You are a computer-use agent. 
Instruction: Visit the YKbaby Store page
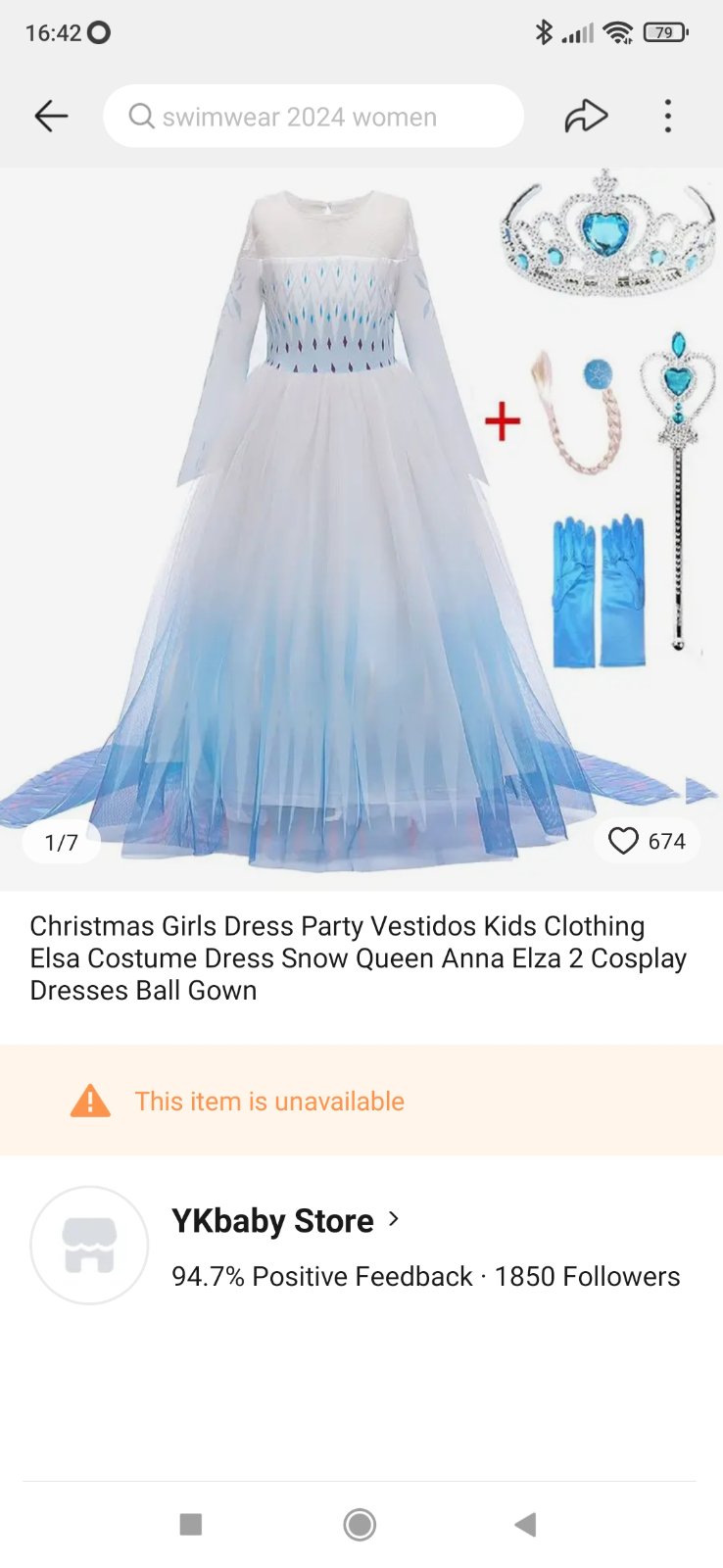pyautogui.click(x=273, y=1221)
